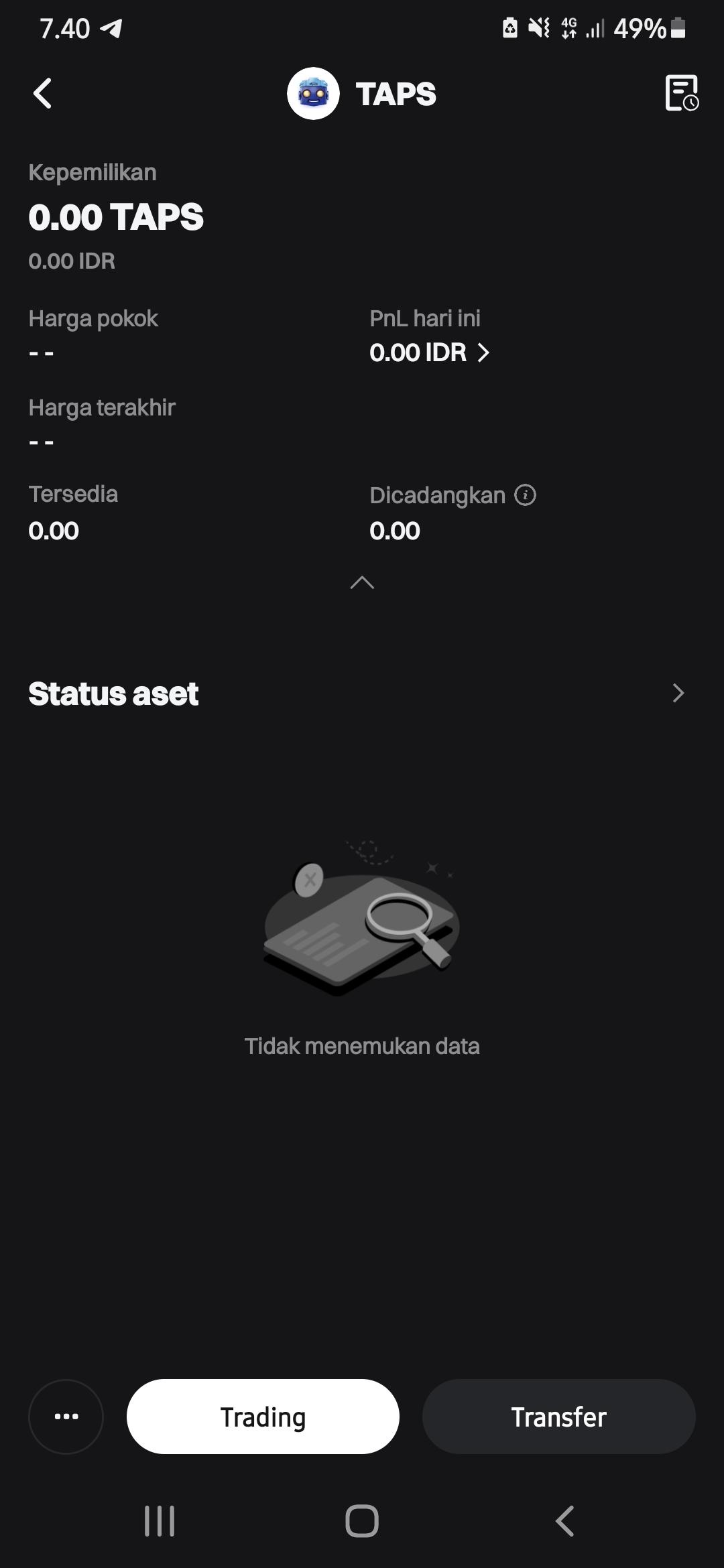Open today's PnL details (0.00 IDR)
The width and height of the screenshot is (724, 1568).
pyautogui.click(x=430, y=352)
